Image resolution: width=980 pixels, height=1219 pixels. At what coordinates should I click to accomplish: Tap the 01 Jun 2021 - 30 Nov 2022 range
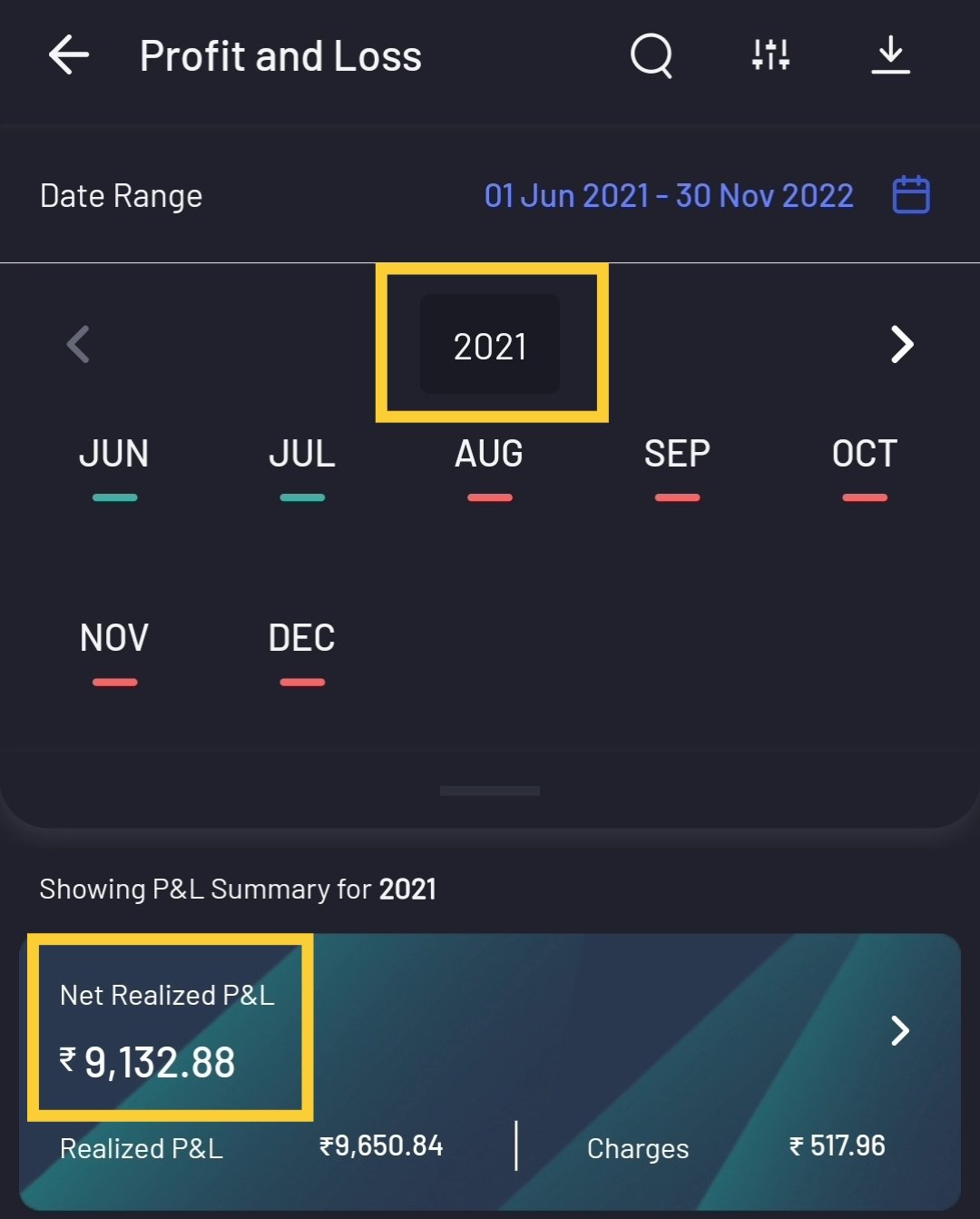click(x=669, y=196)
